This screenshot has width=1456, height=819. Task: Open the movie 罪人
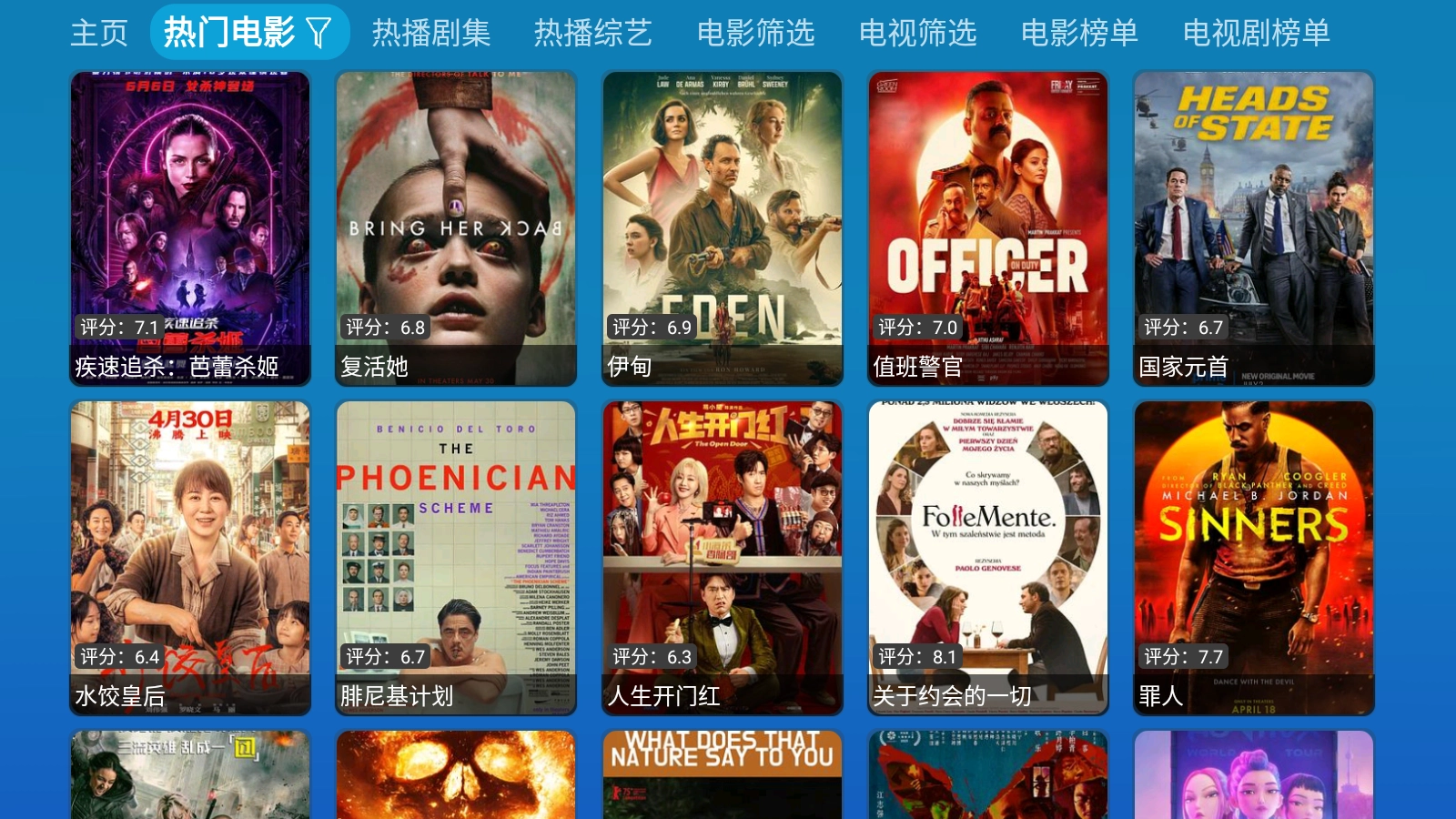1254,557
